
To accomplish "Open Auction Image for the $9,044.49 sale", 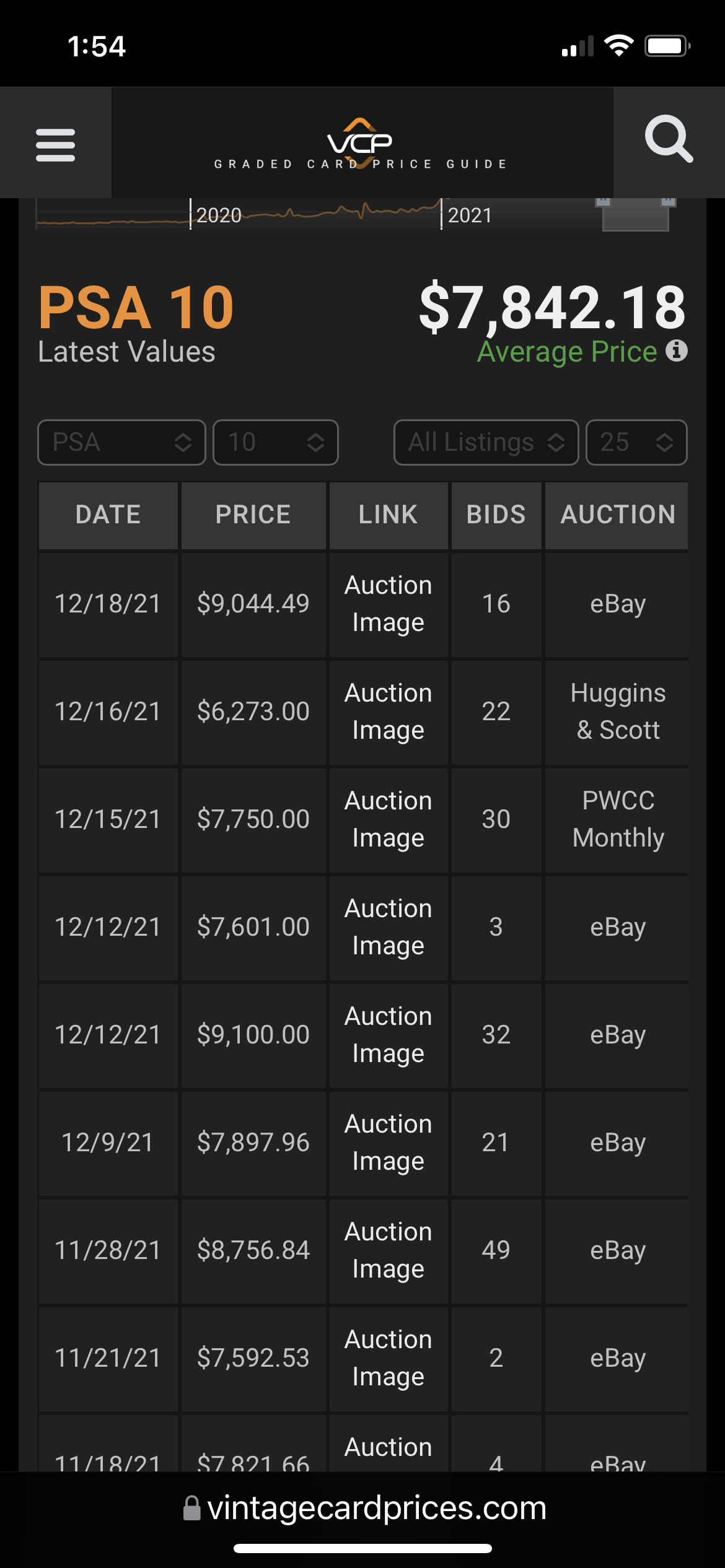I will point(389,604).
